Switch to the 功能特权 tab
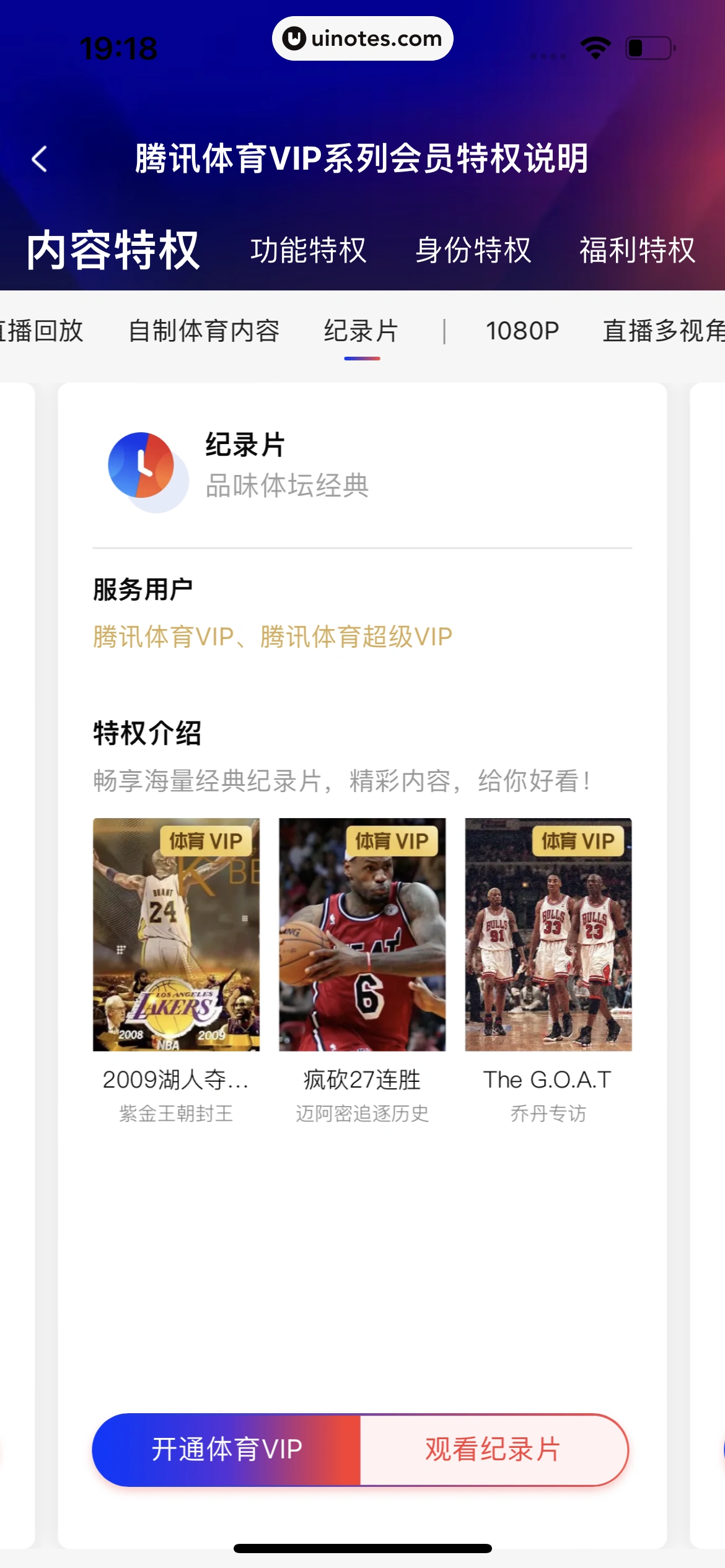 click(x=308, y=250)
